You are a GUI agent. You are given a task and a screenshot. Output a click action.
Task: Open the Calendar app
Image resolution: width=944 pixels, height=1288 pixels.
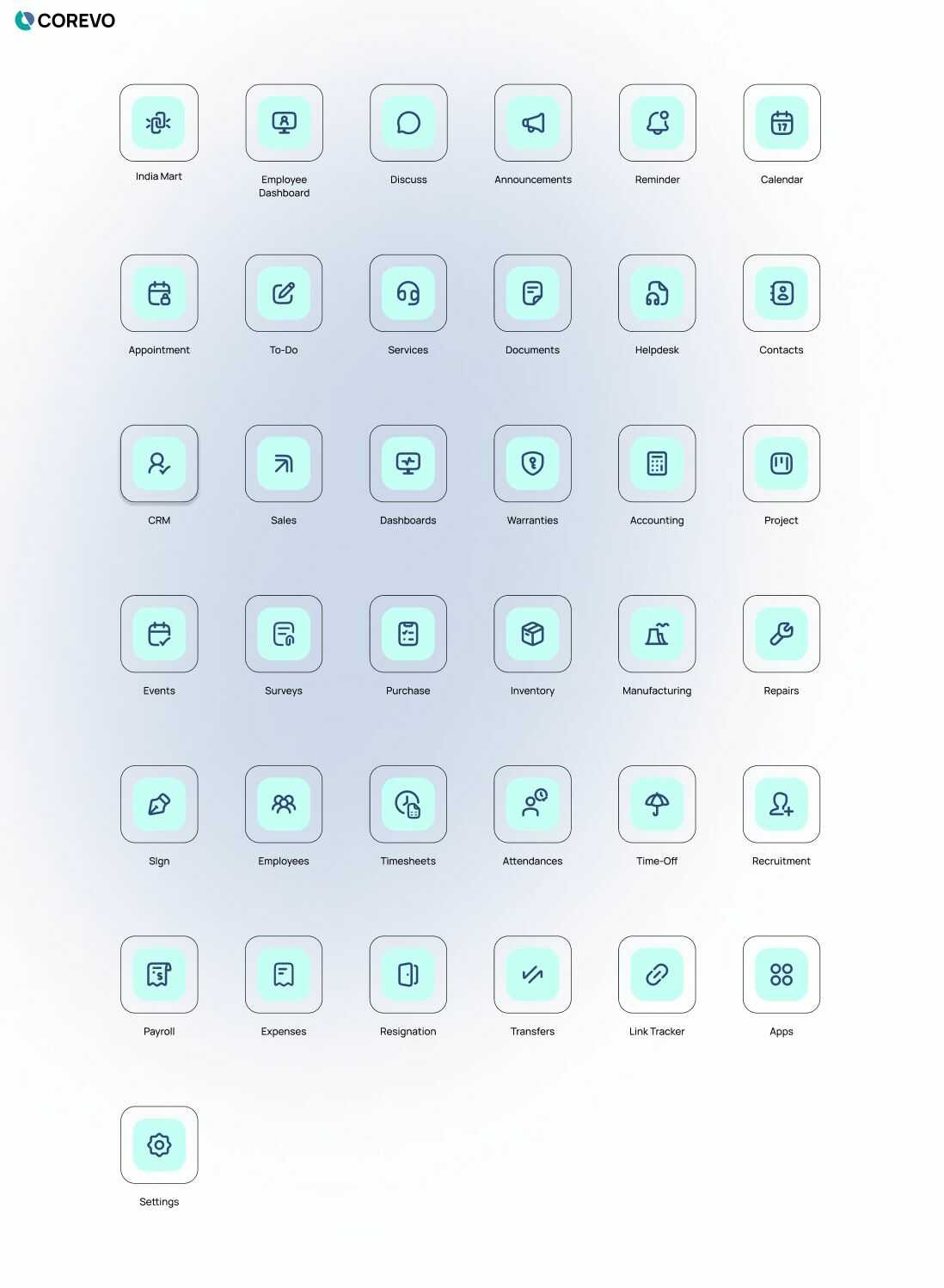click(x=782, y=123)
